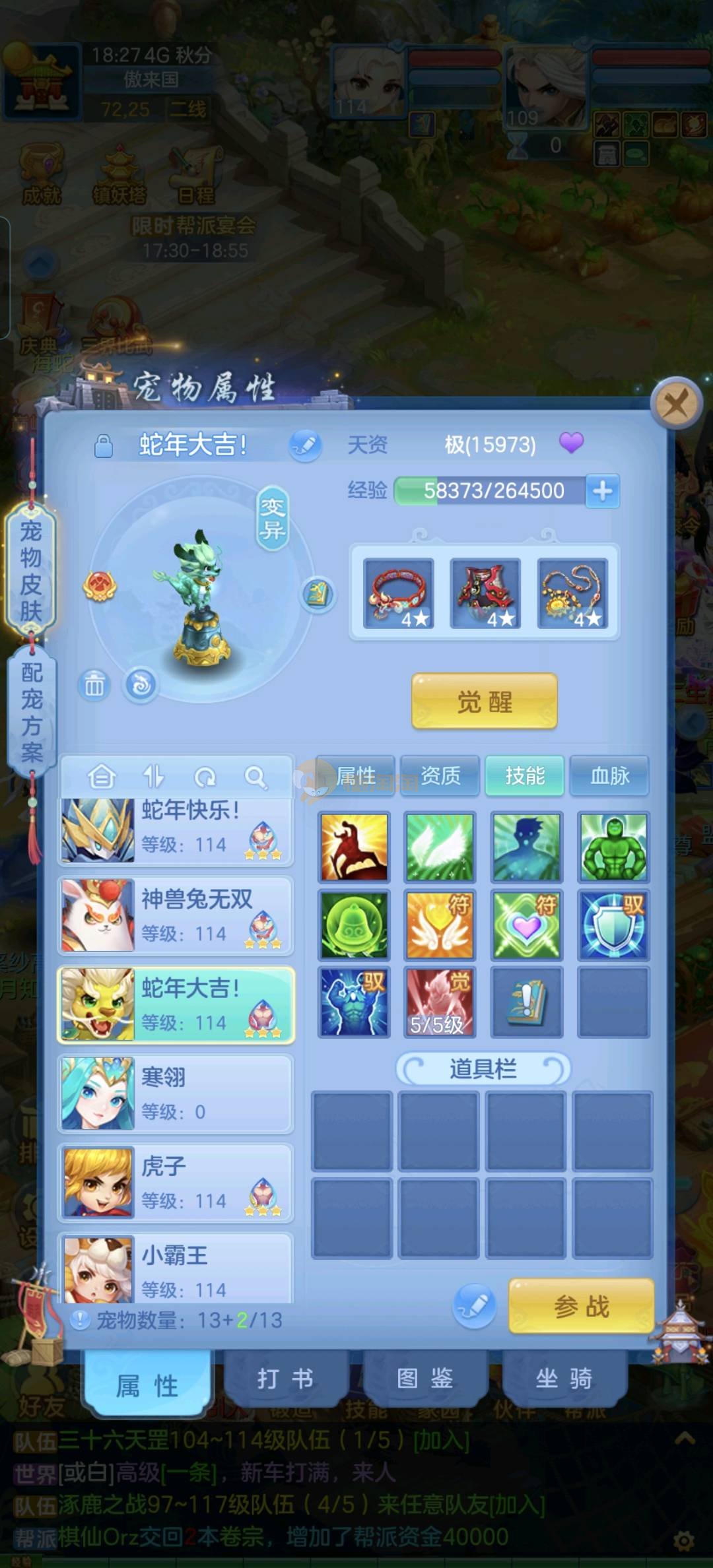Tap the 觉醒 button
Viewport: 713px width, 1568px height.
[484, 702]
